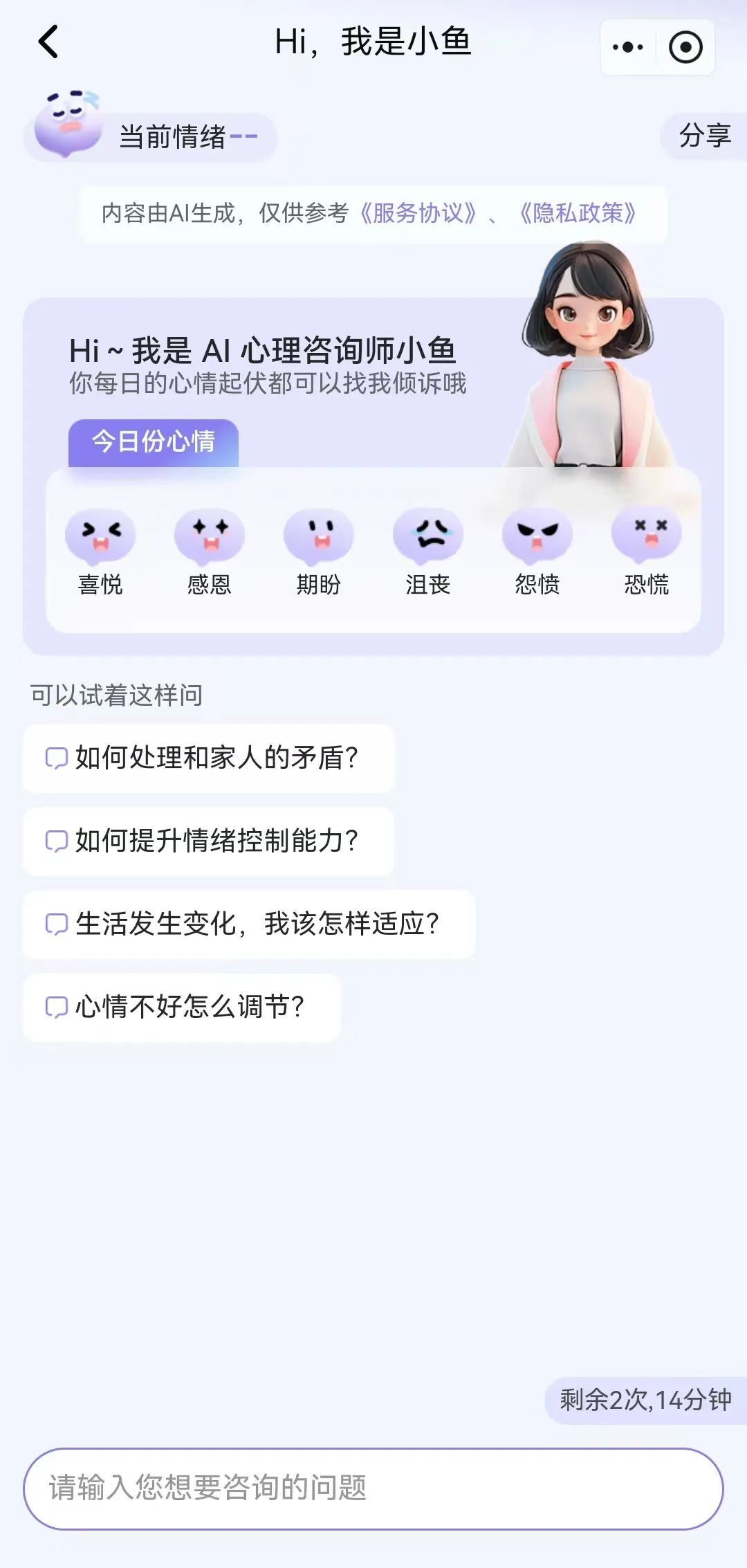Open the 《服务协议》 service agreement

418,215
